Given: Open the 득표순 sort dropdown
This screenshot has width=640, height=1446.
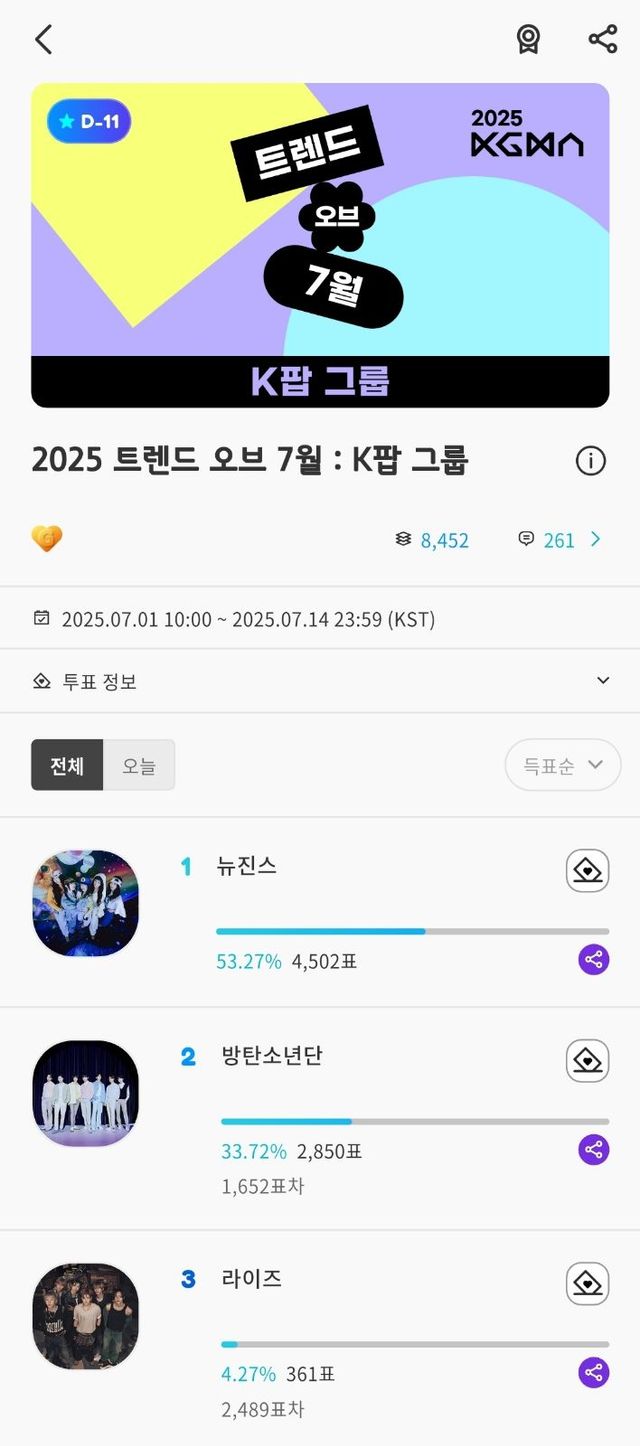Looking at the screenshot, I should pyautogui.click(x=563, y=765).
